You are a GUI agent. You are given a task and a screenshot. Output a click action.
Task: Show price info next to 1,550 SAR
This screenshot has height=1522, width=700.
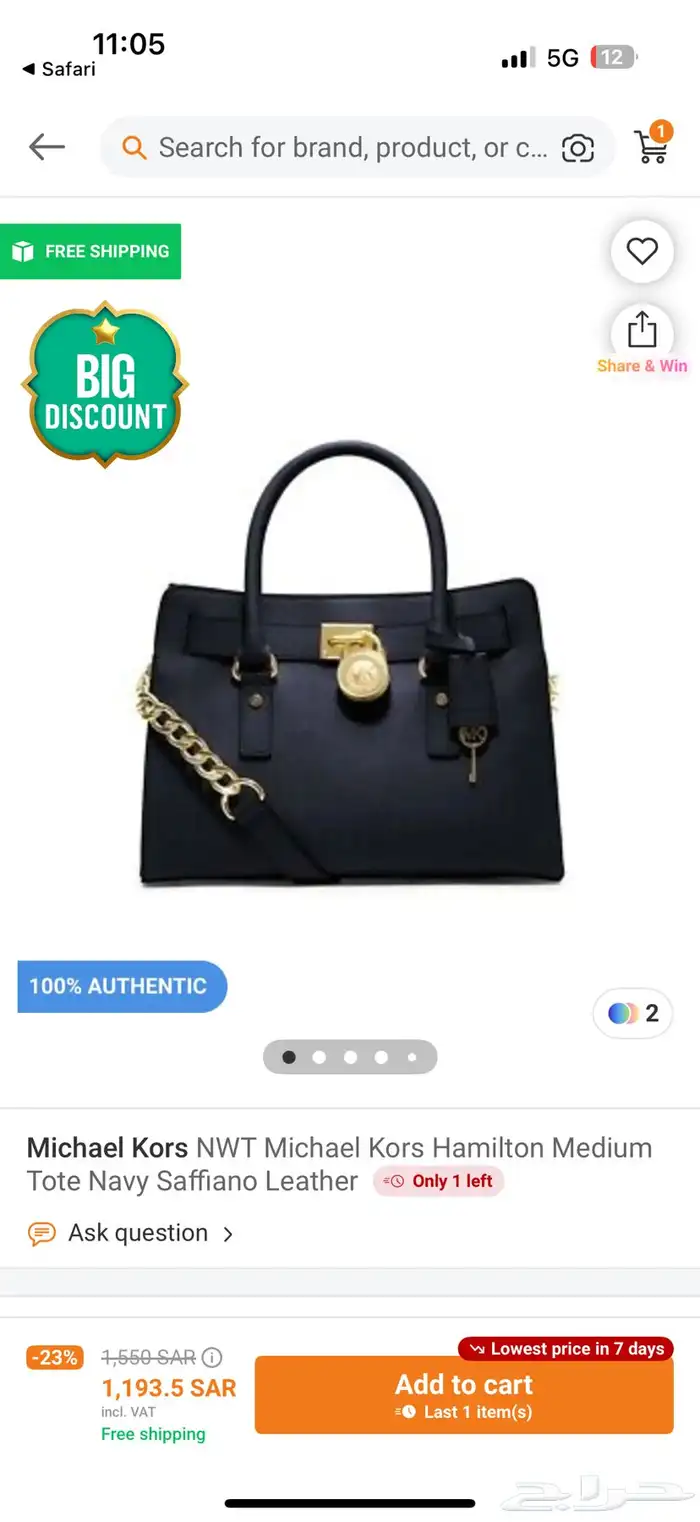212,1358
